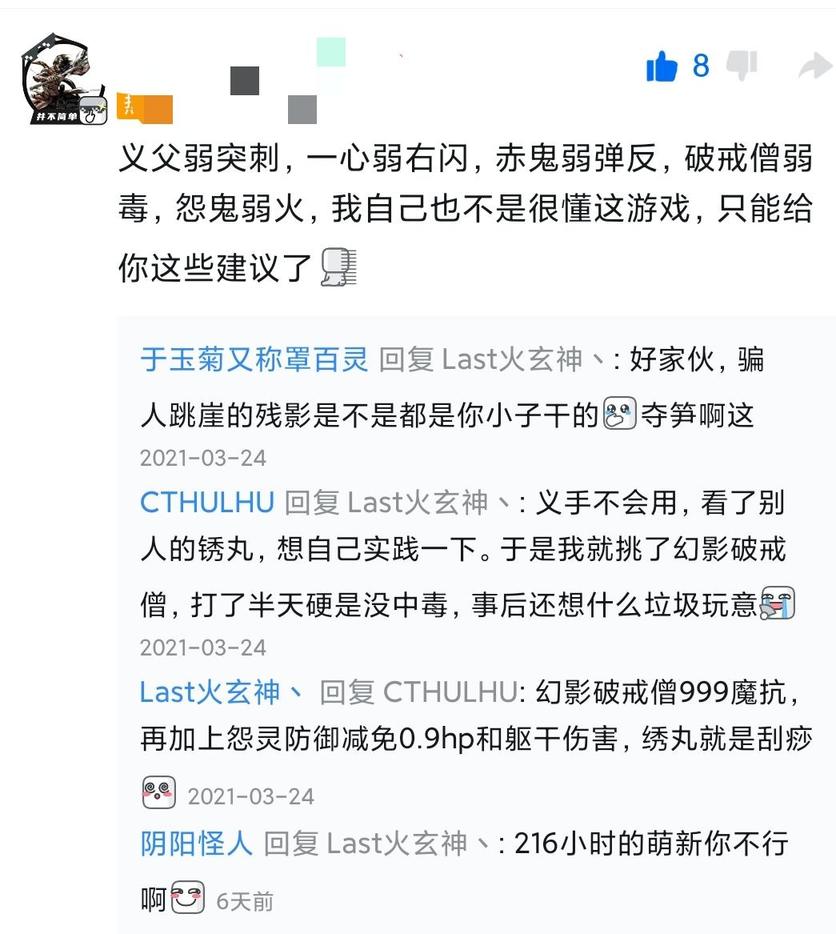
Task: Open Last火玄神丶 replier profile
Action: 222,691
